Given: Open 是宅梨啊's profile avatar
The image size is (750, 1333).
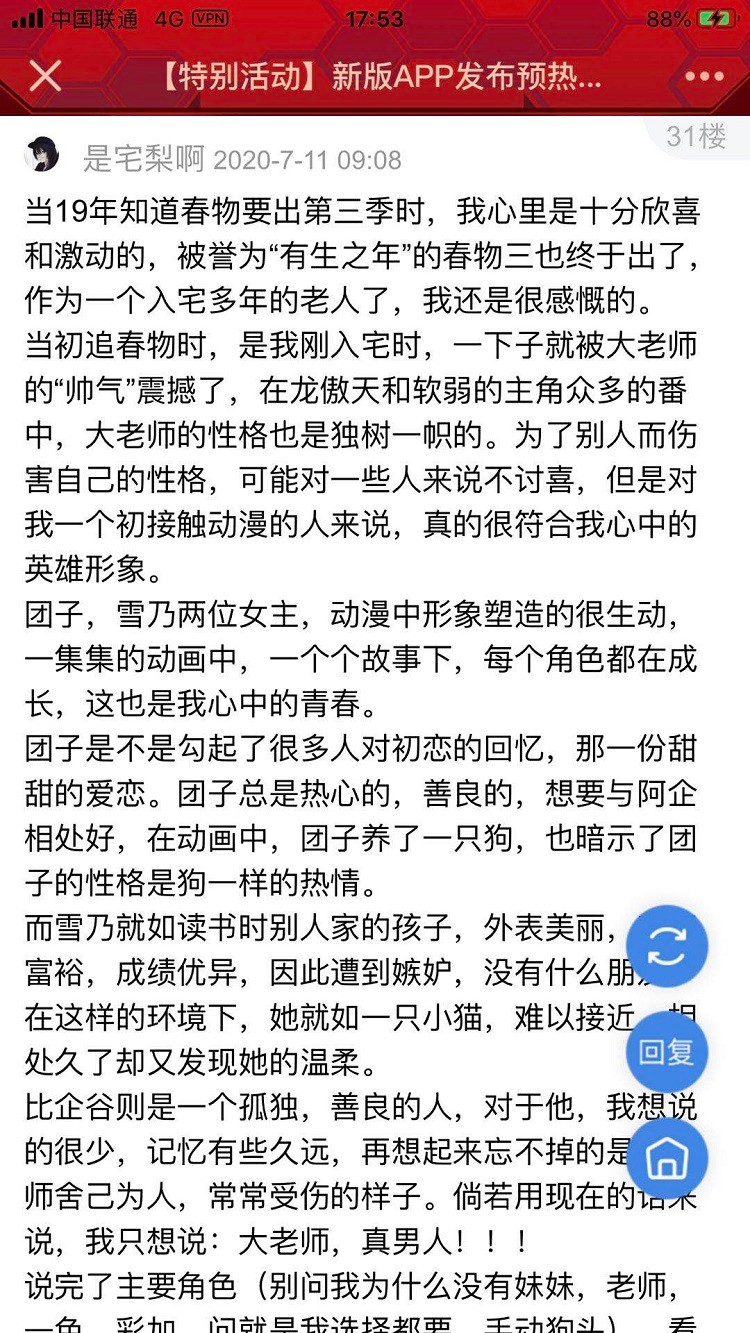Looking at the screenshot, I should click(x=42, y=156).
